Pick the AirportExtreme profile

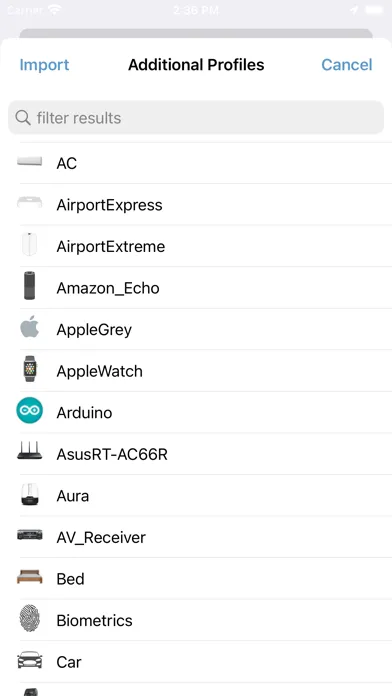tap(196, 246)
